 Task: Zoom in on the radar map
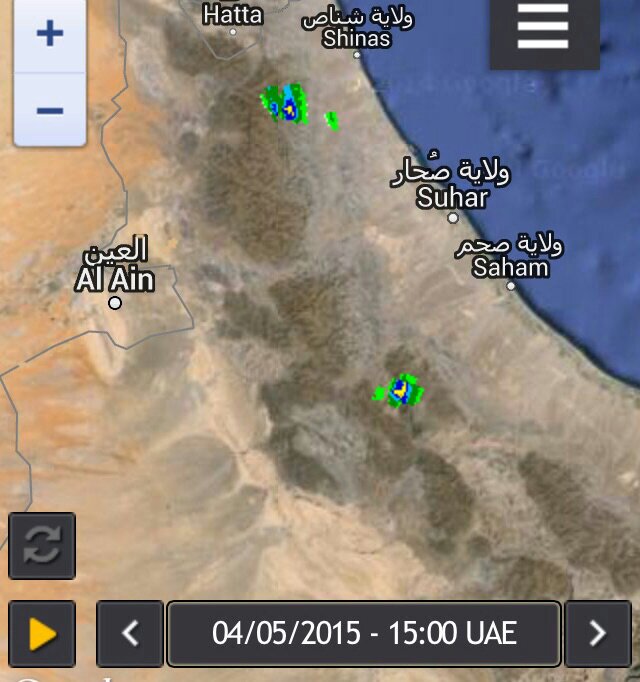[x=49, y=34]
